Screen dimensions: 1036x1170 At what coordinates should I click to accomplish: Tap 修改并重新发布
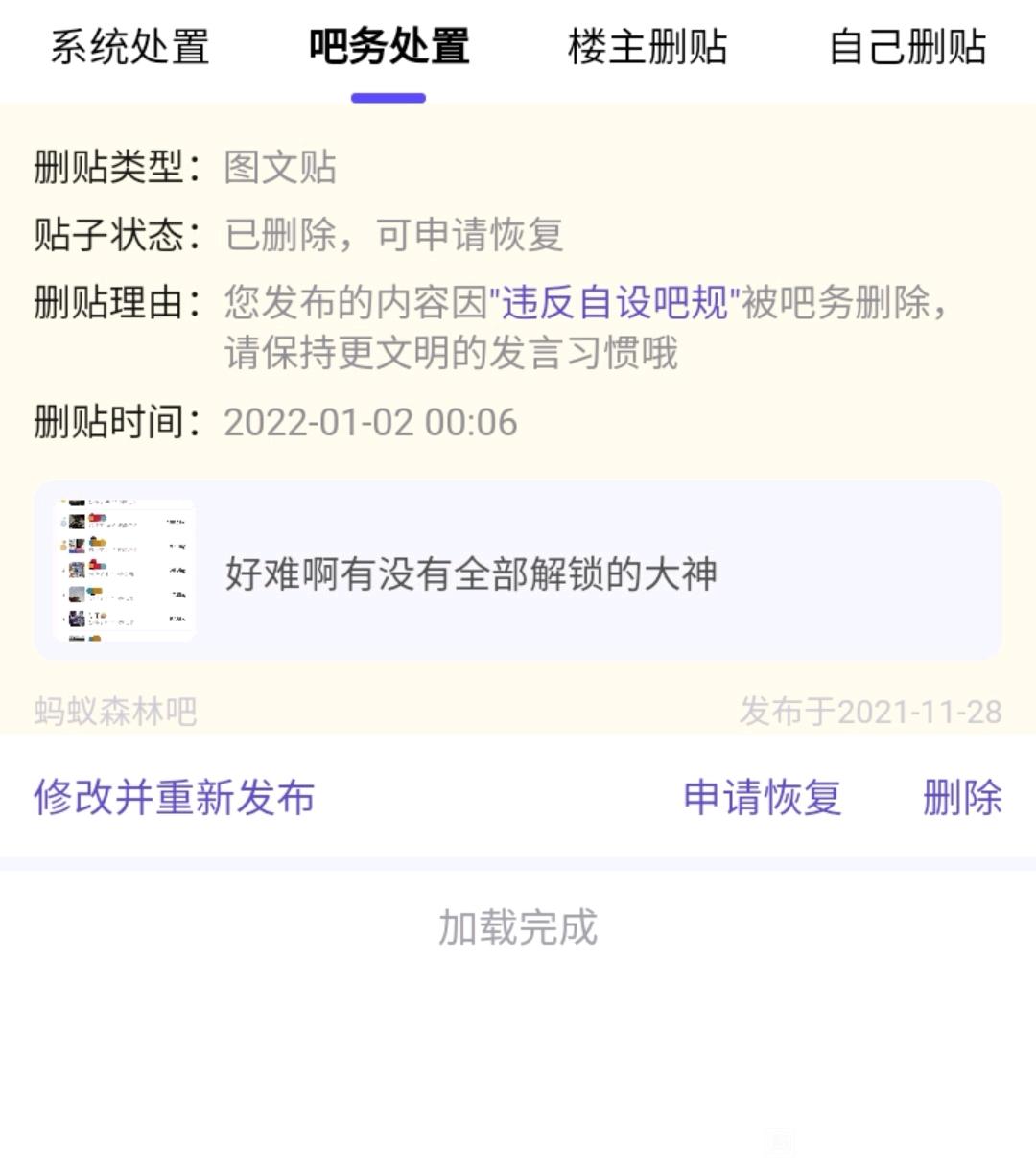tap(175, 797)
